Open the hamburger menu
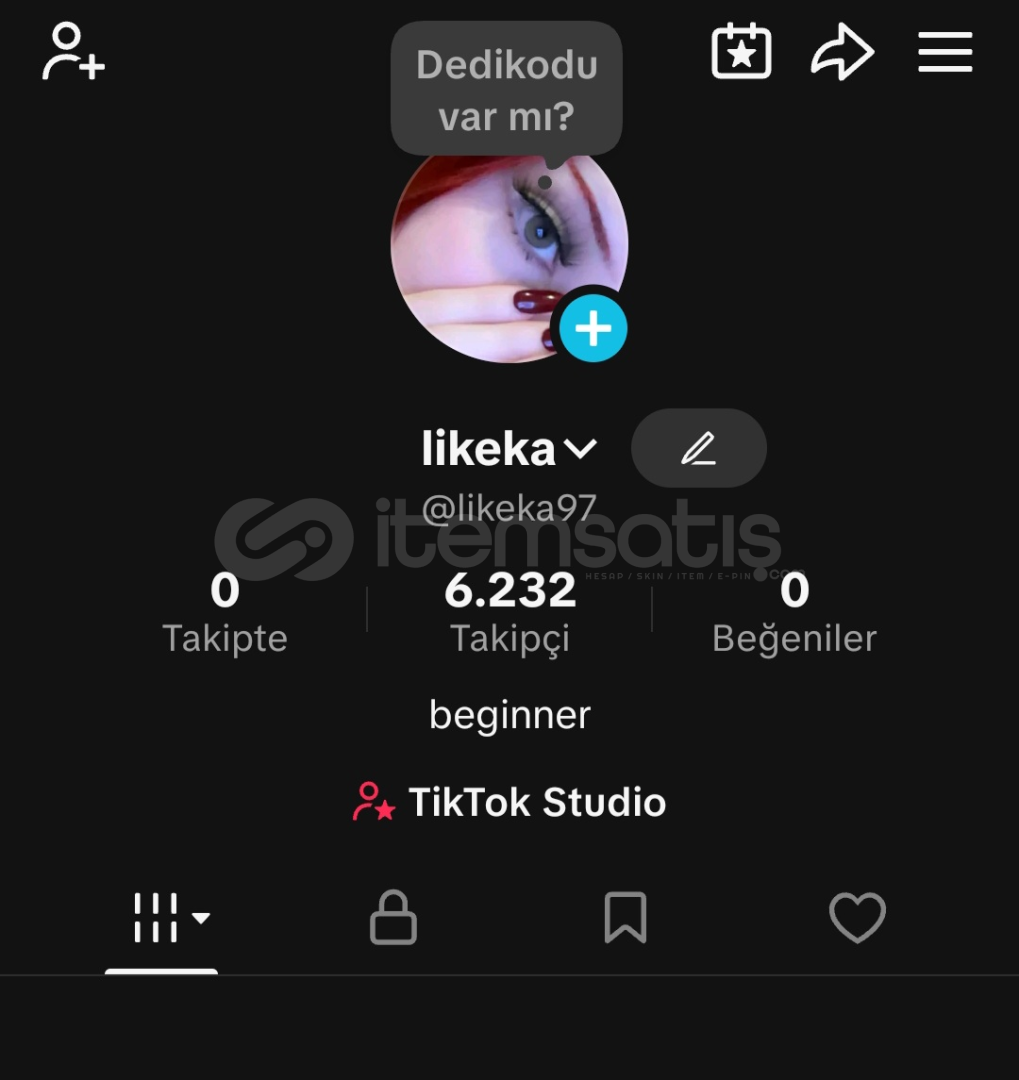The image size is (1019, 1080). 945,52
